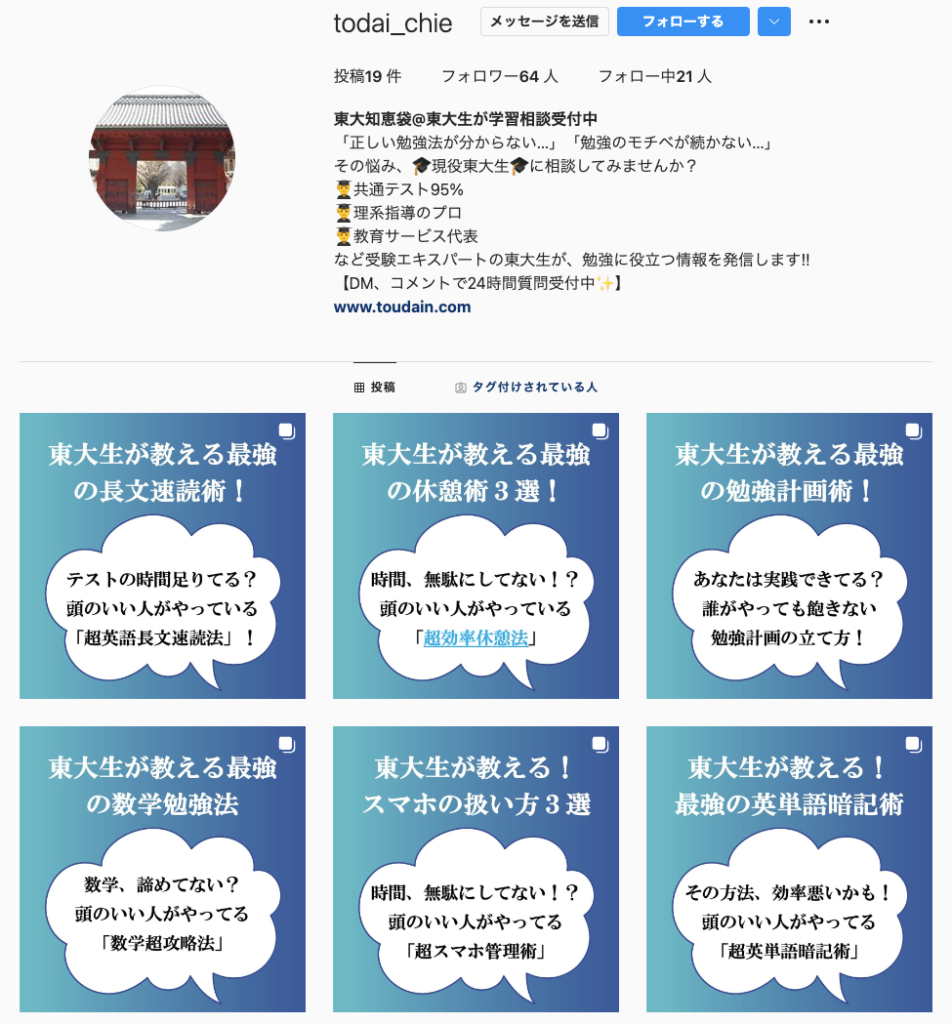Follow todai_chie with フォローする
Screen dimensions: 952x1024
point(682,21)
